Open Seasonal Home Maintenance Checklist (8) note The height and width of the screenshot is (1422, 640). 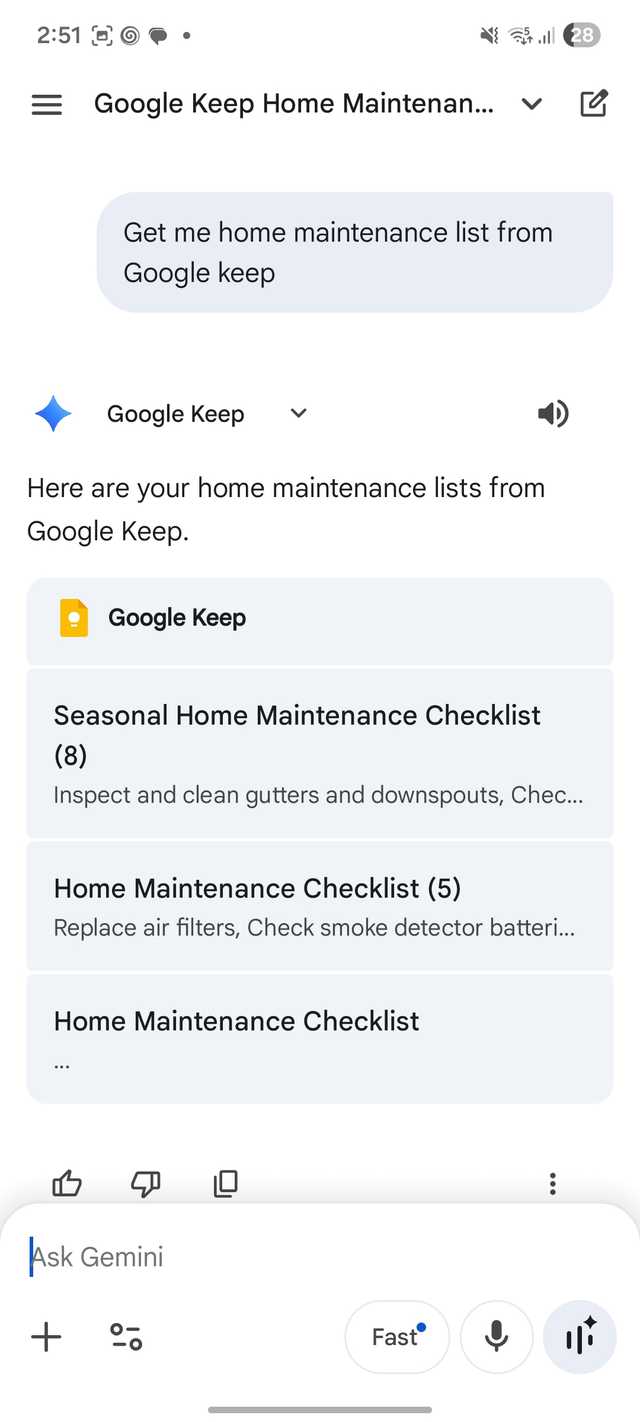319,753
